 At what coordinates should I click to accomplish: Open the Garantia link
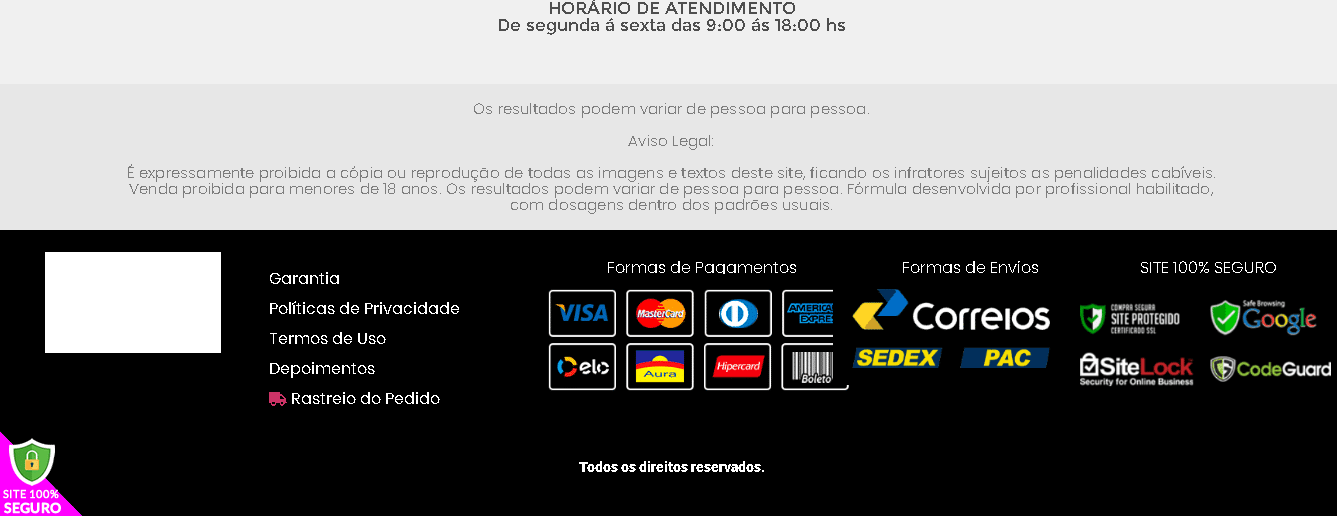pyautogui.click(x=304, y=278)
